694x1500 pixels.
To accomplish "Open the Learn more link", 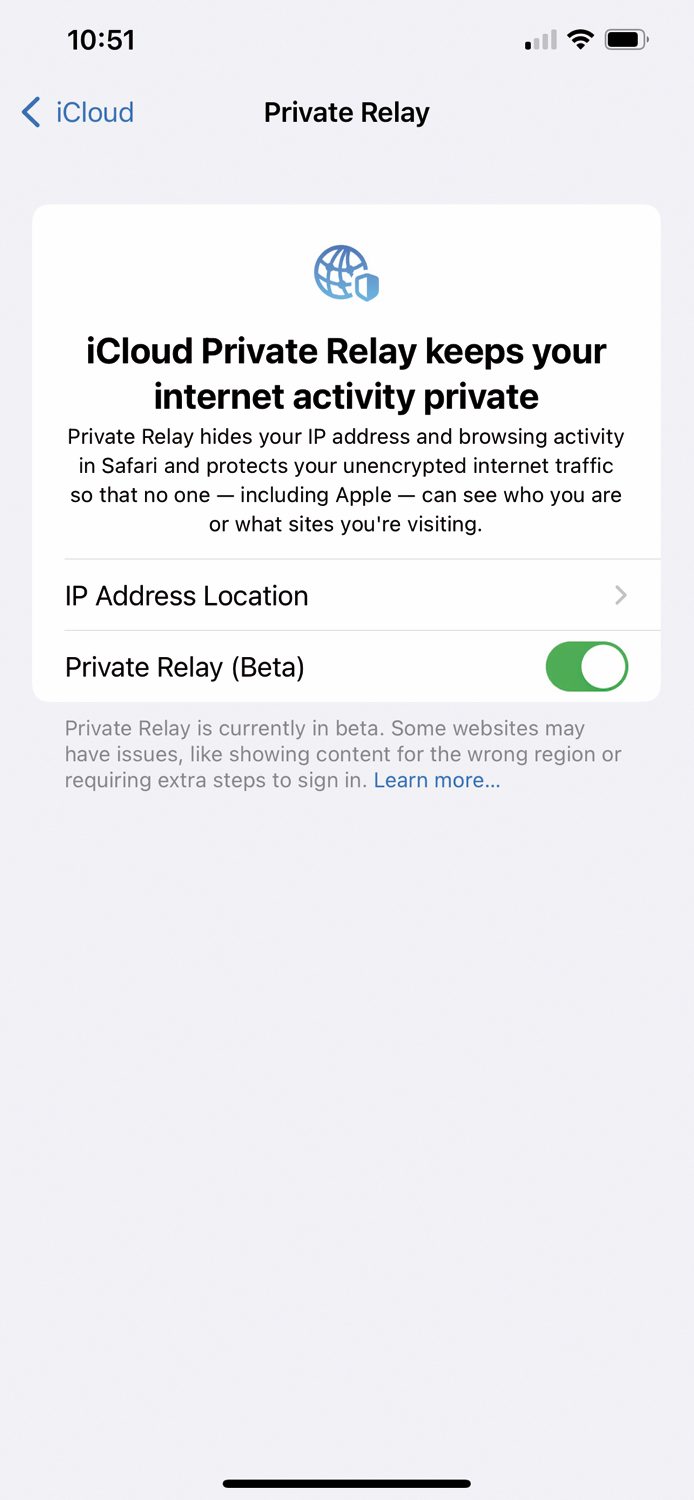I will pyautogui.click(x=437, y=780).
